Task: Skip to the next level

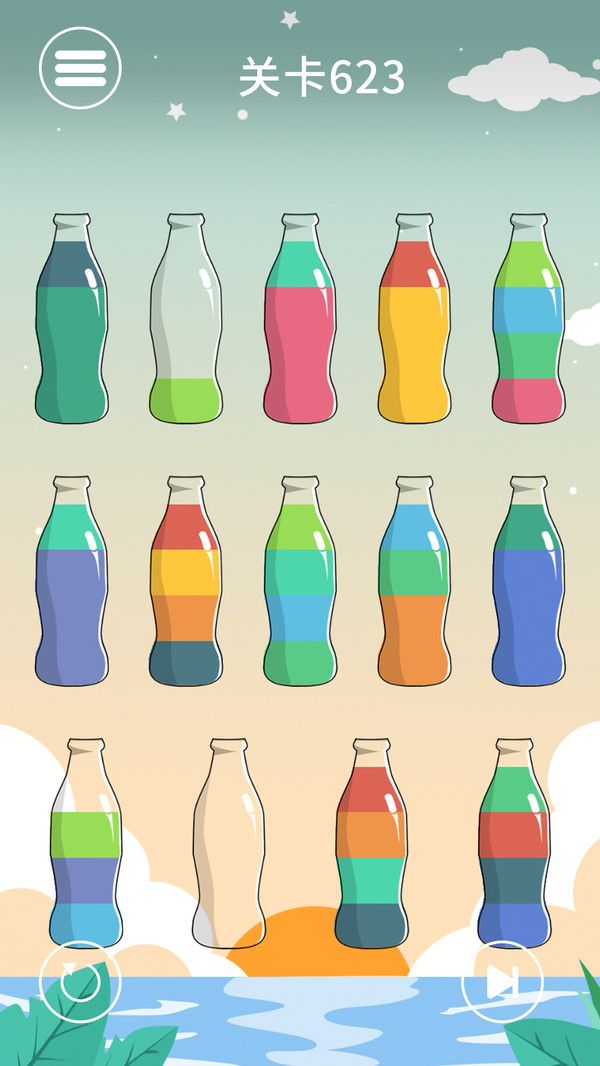Action: tap(502, 981)
